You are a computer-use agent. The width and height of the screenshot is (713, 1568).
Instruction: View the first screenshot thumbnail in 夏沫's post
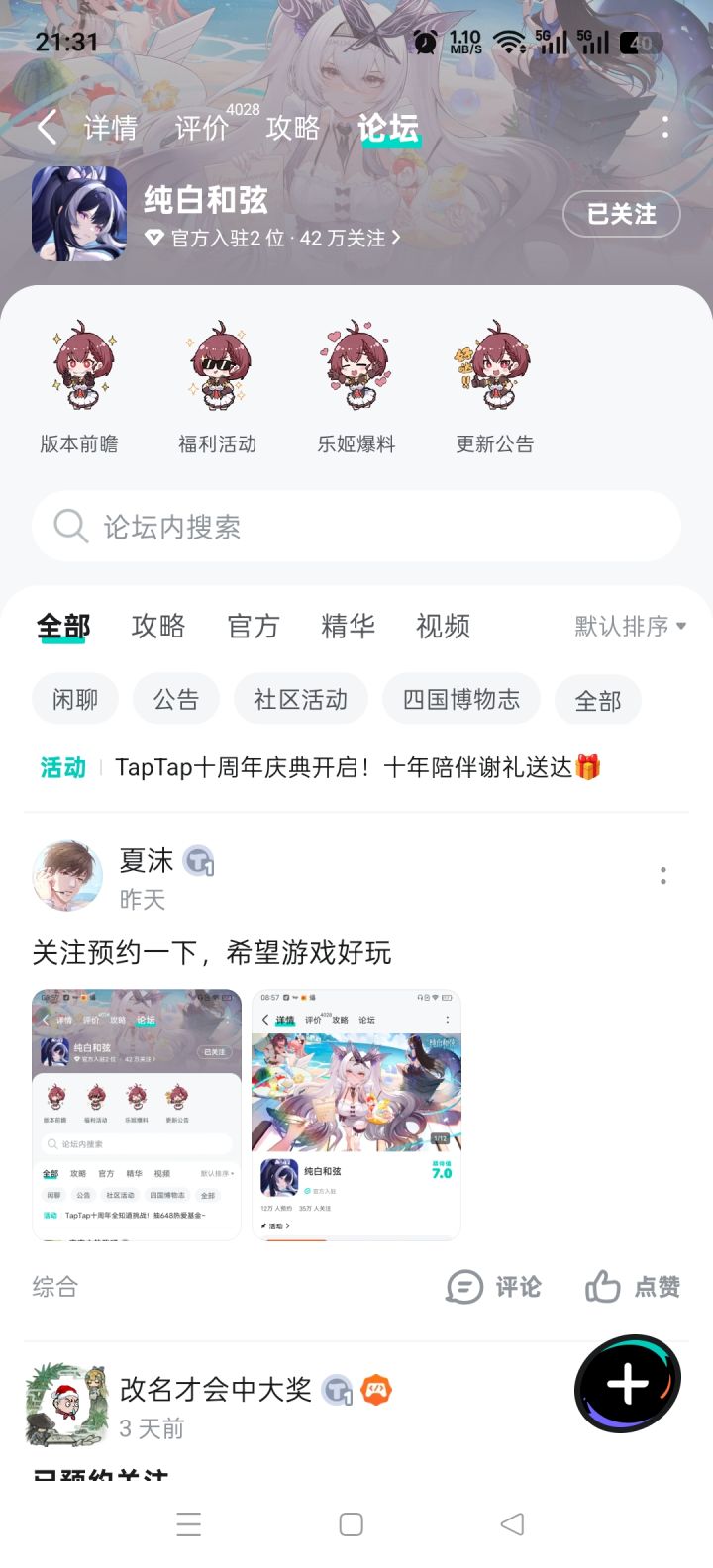coord(136,1111)
